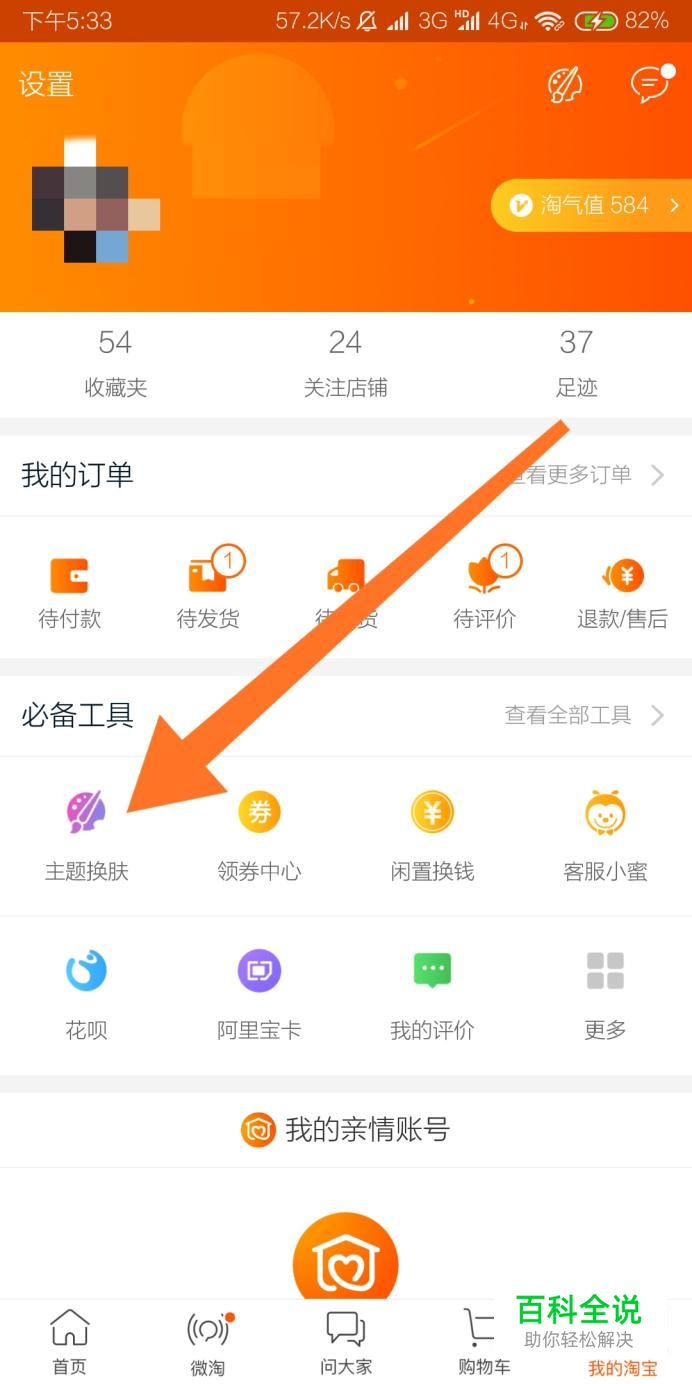Switch to 首页 home tab
Viewport: 692px width, 1384px height.
69,1342
